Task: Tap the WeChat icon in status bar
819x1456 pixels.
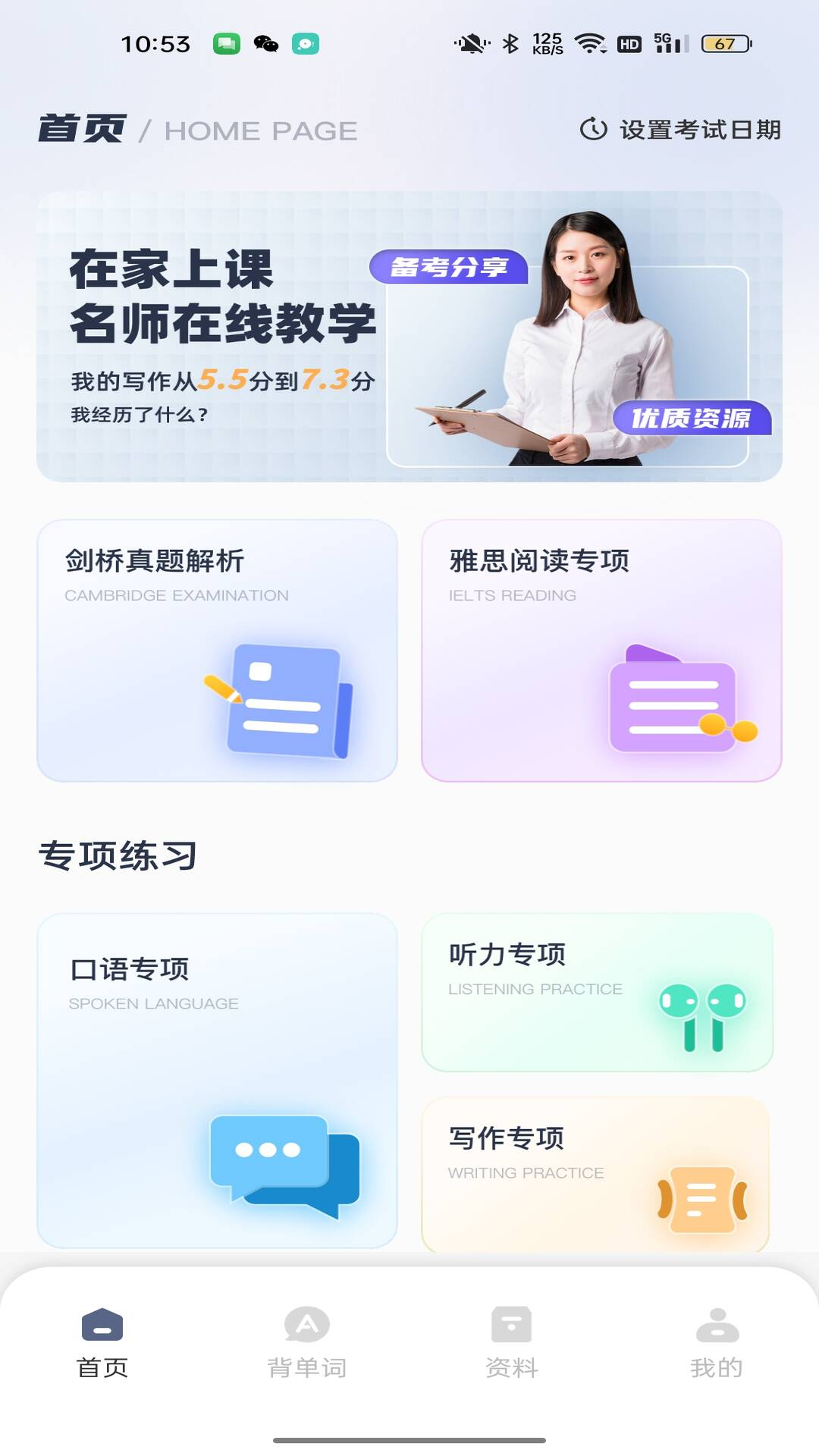Action: click(x=265, y=44)
